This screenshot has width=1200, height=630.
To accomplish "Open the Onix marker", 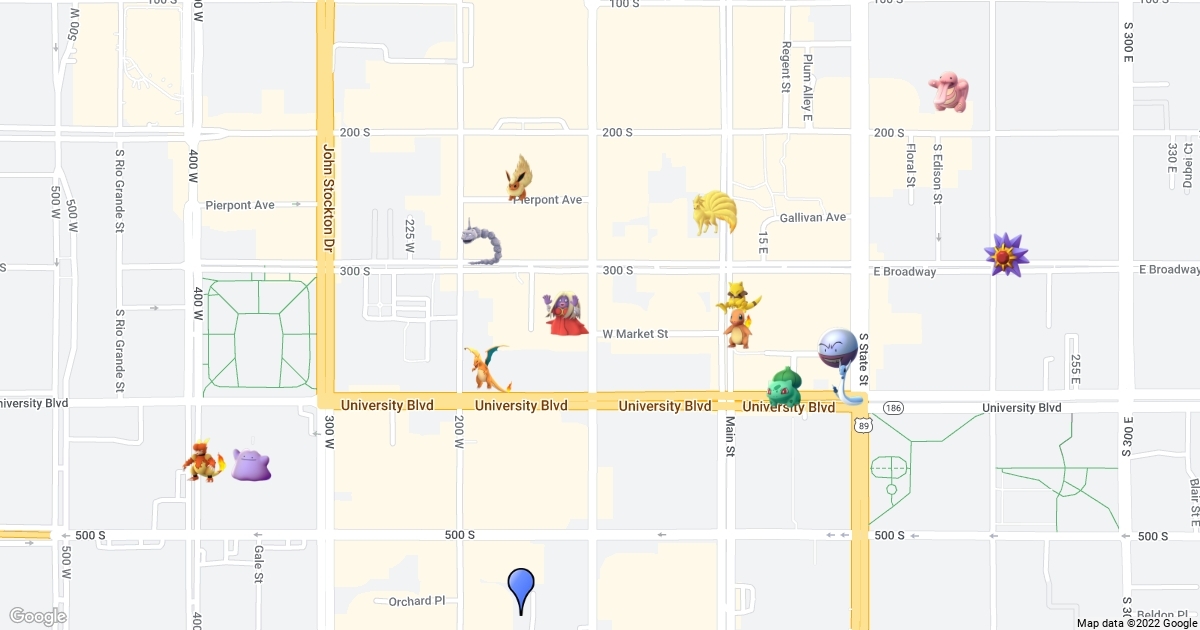I will click(481, 242).
